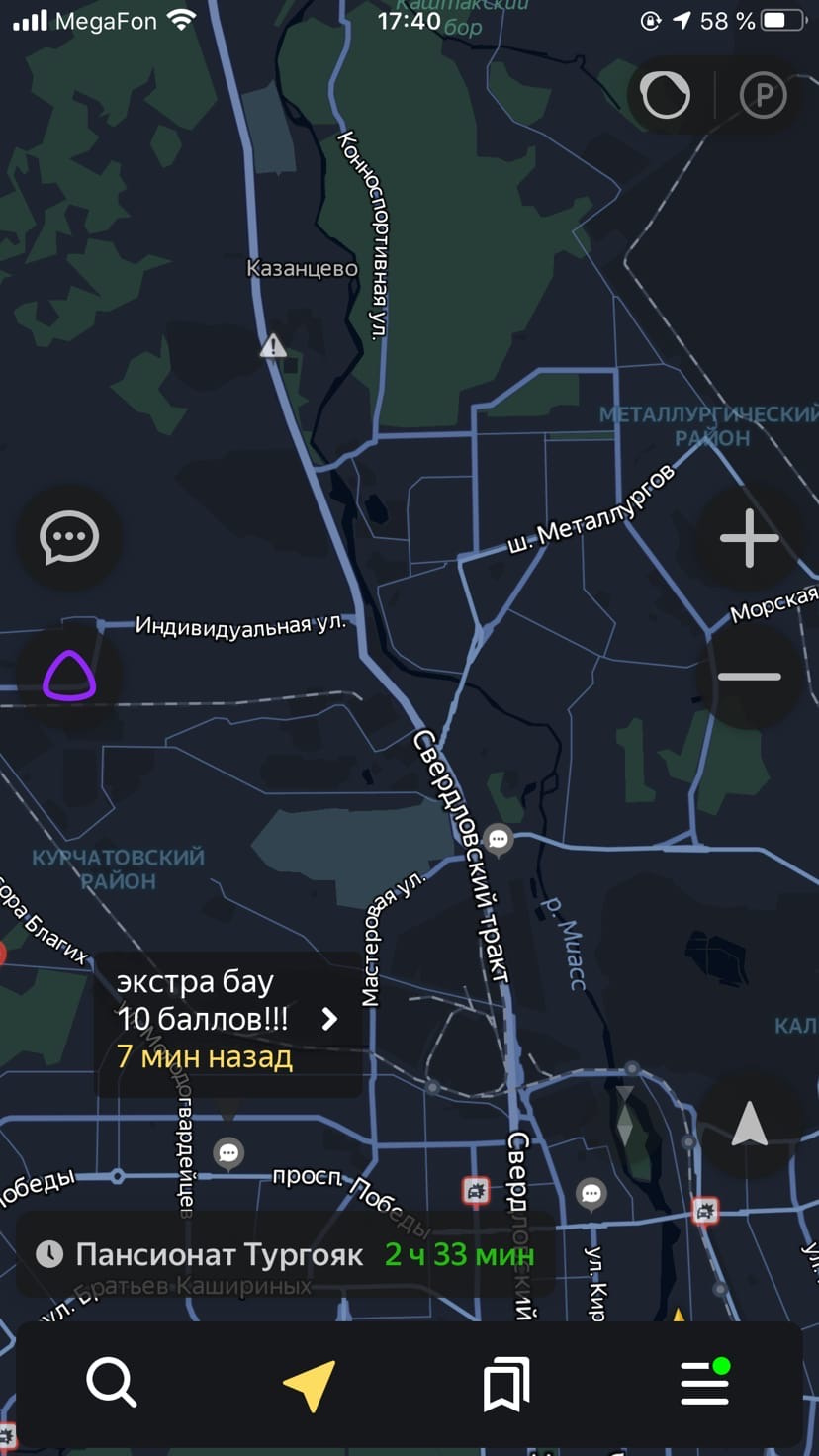Open the main menu
819x1456 pixels.
point(704,1382)
